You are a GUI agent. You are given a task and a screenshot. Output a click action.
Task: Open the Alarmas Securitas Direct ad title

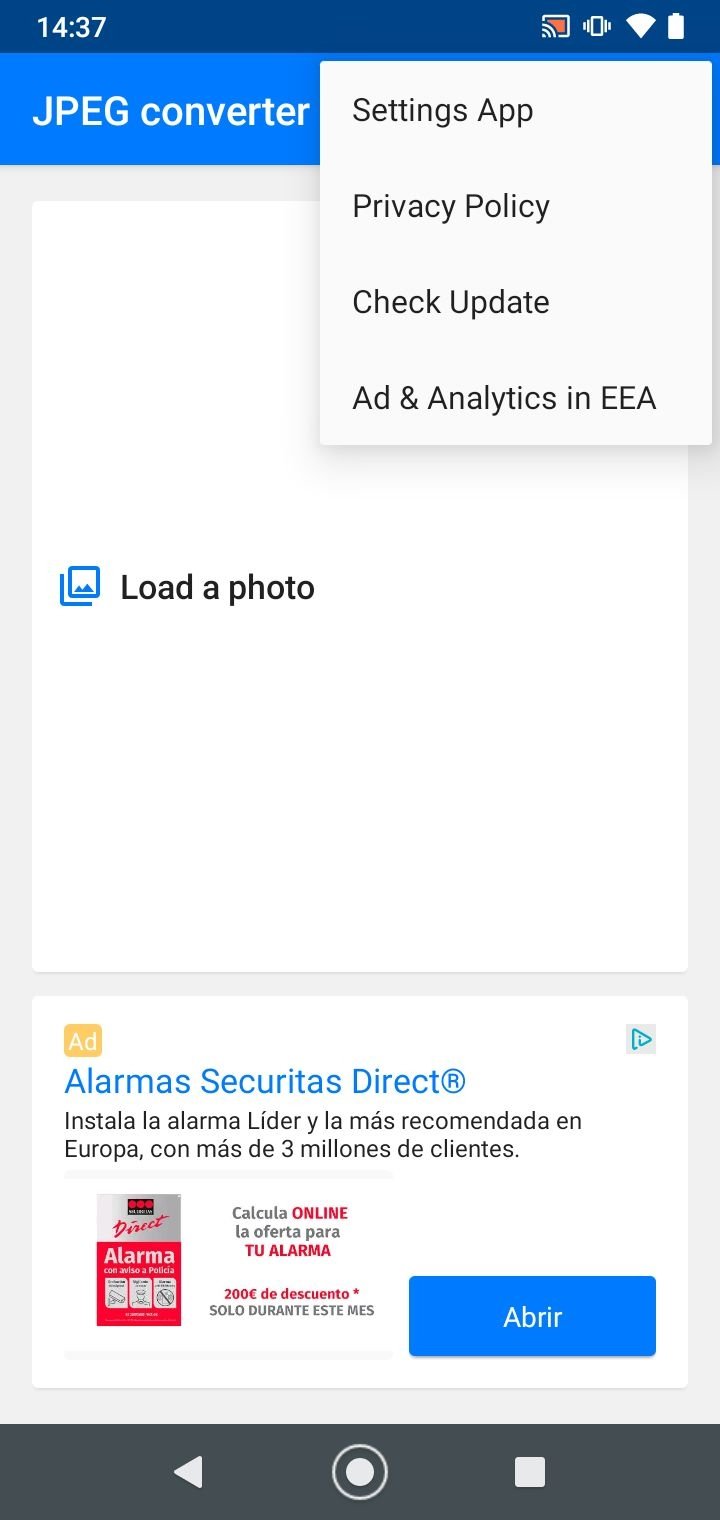point(265,1081)
